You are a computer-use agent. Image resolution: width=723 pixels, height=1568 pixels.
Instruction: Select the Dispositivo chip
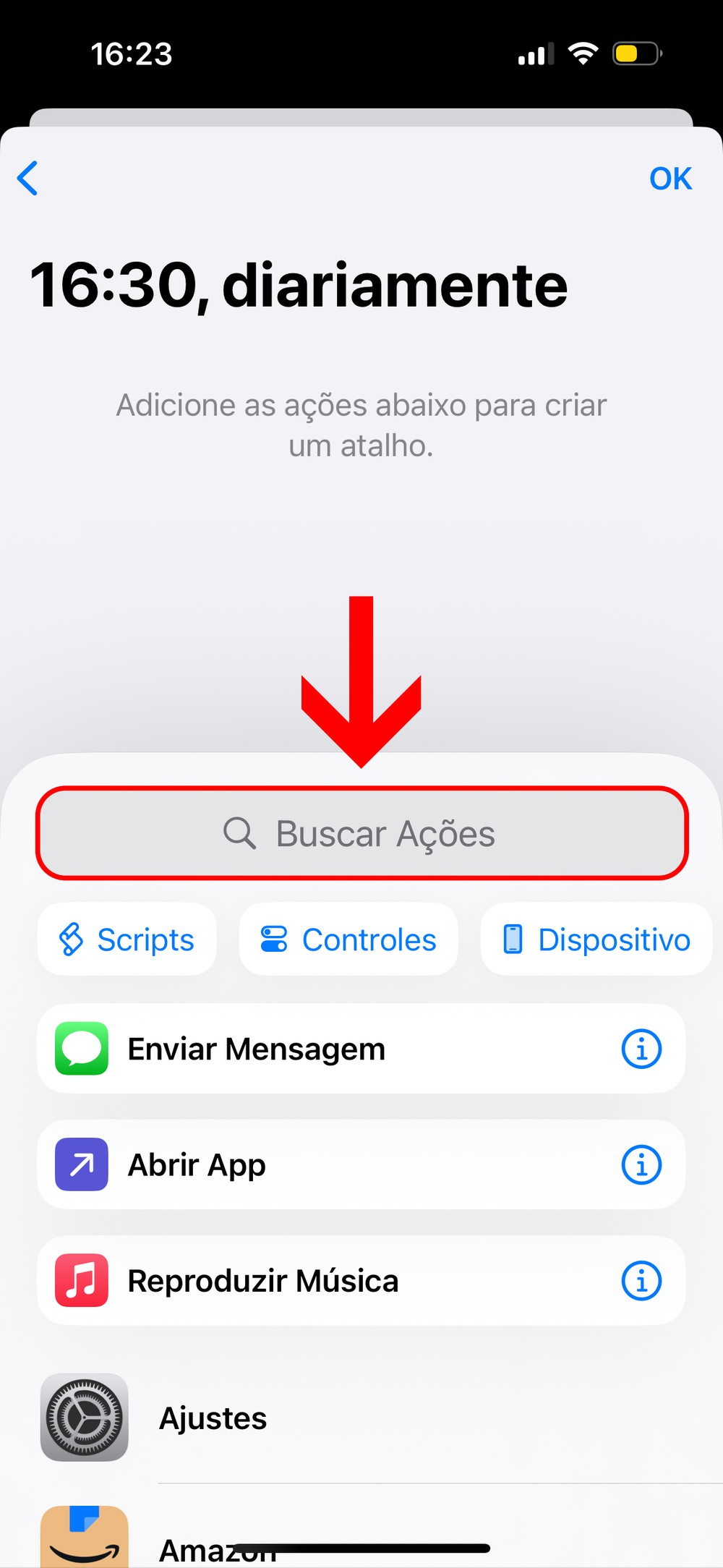click(596, 939)
